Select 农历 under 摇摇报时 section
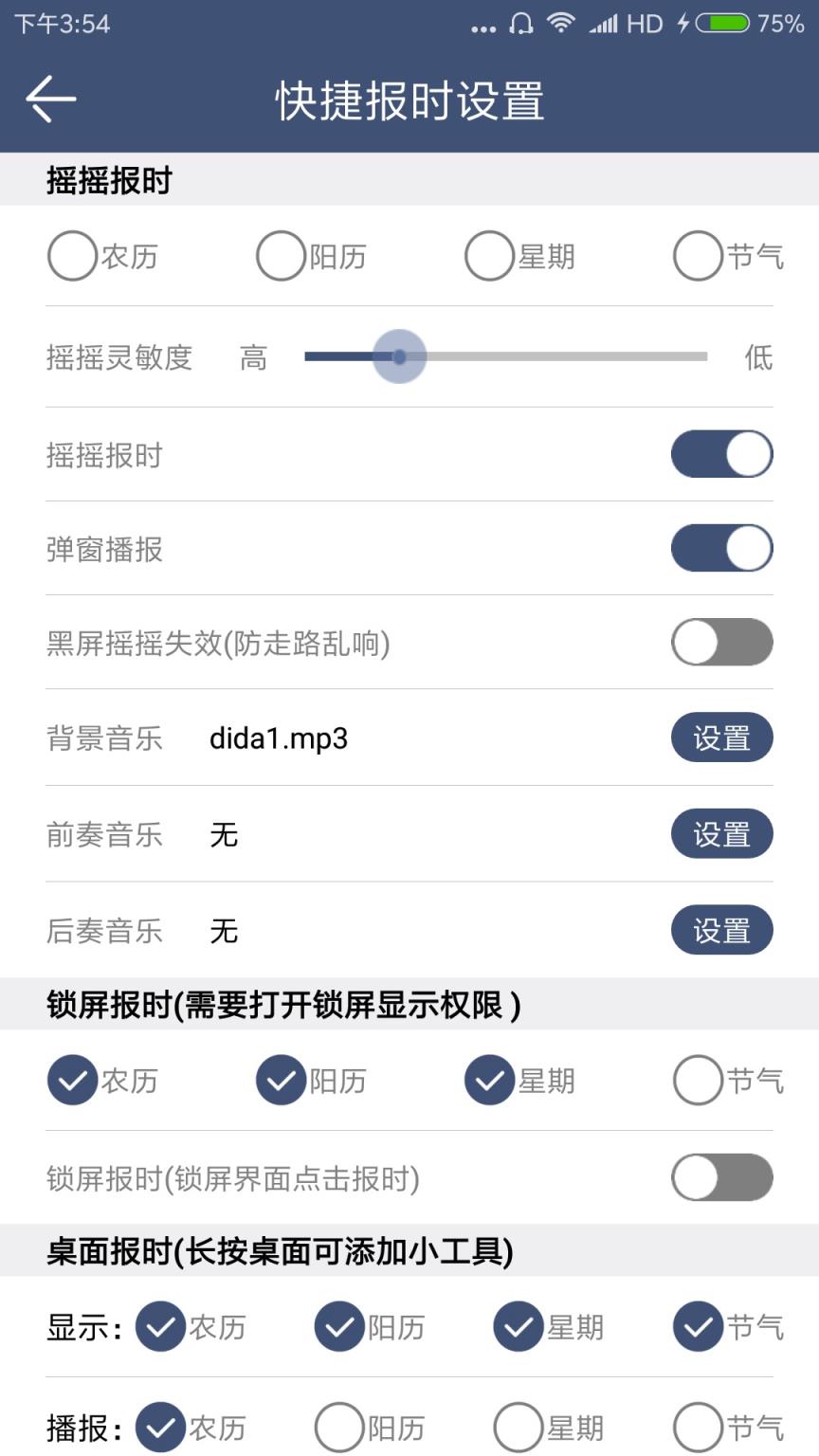819x1456 pixels. point(72,255)
